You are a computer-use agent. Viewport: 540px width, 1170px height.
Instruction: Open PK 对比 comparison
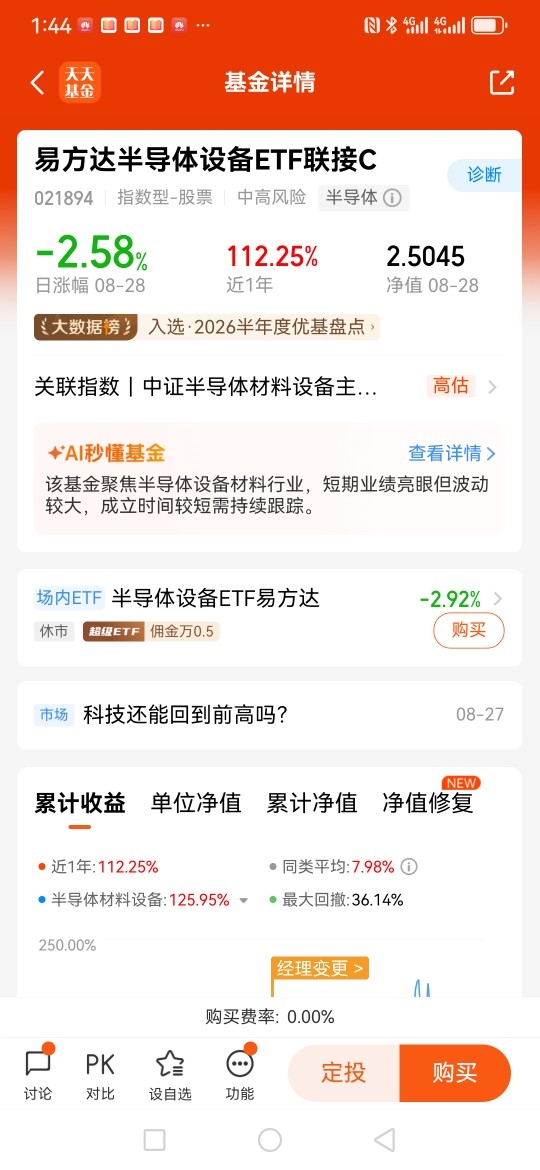(100, 1074)
